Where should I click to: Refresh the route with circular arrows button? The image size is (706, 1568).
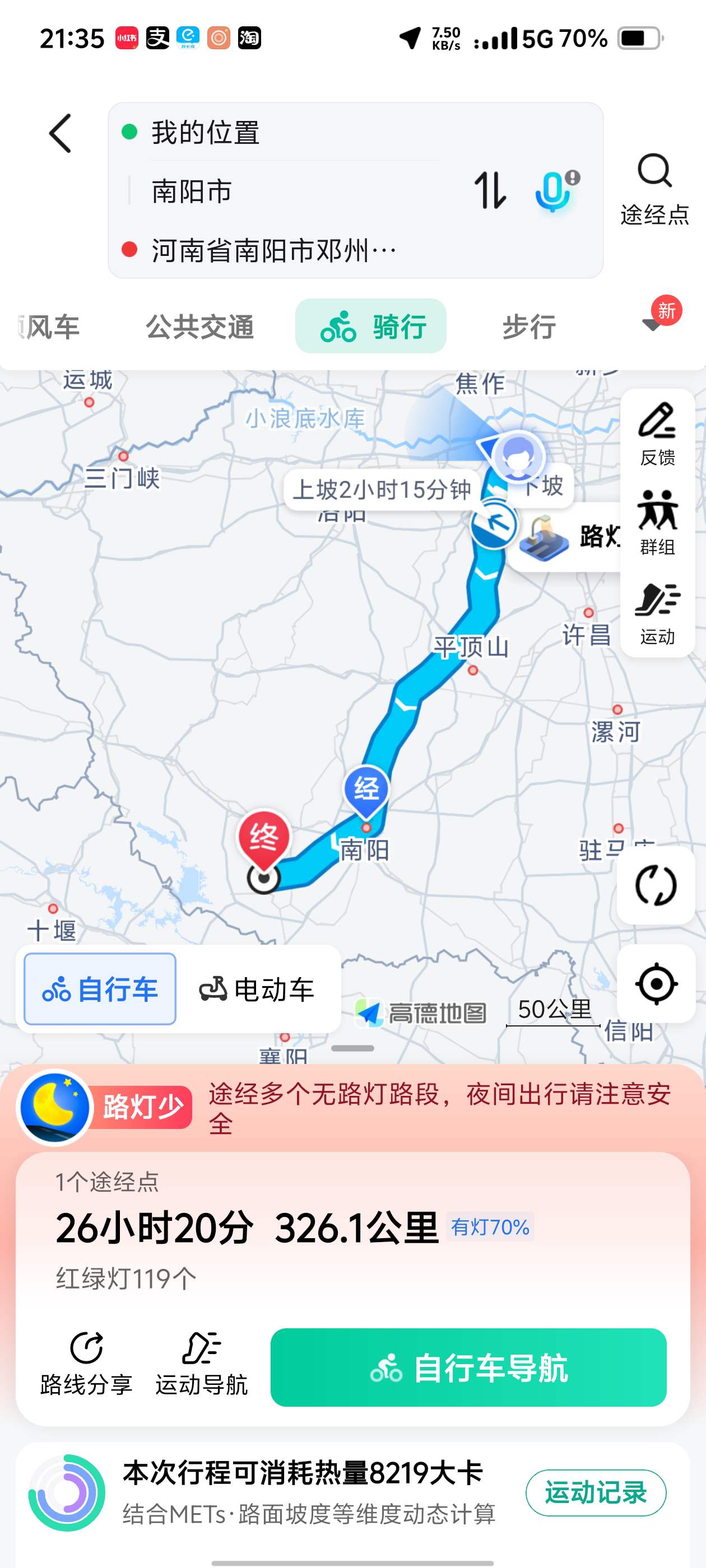click(656, 886)
